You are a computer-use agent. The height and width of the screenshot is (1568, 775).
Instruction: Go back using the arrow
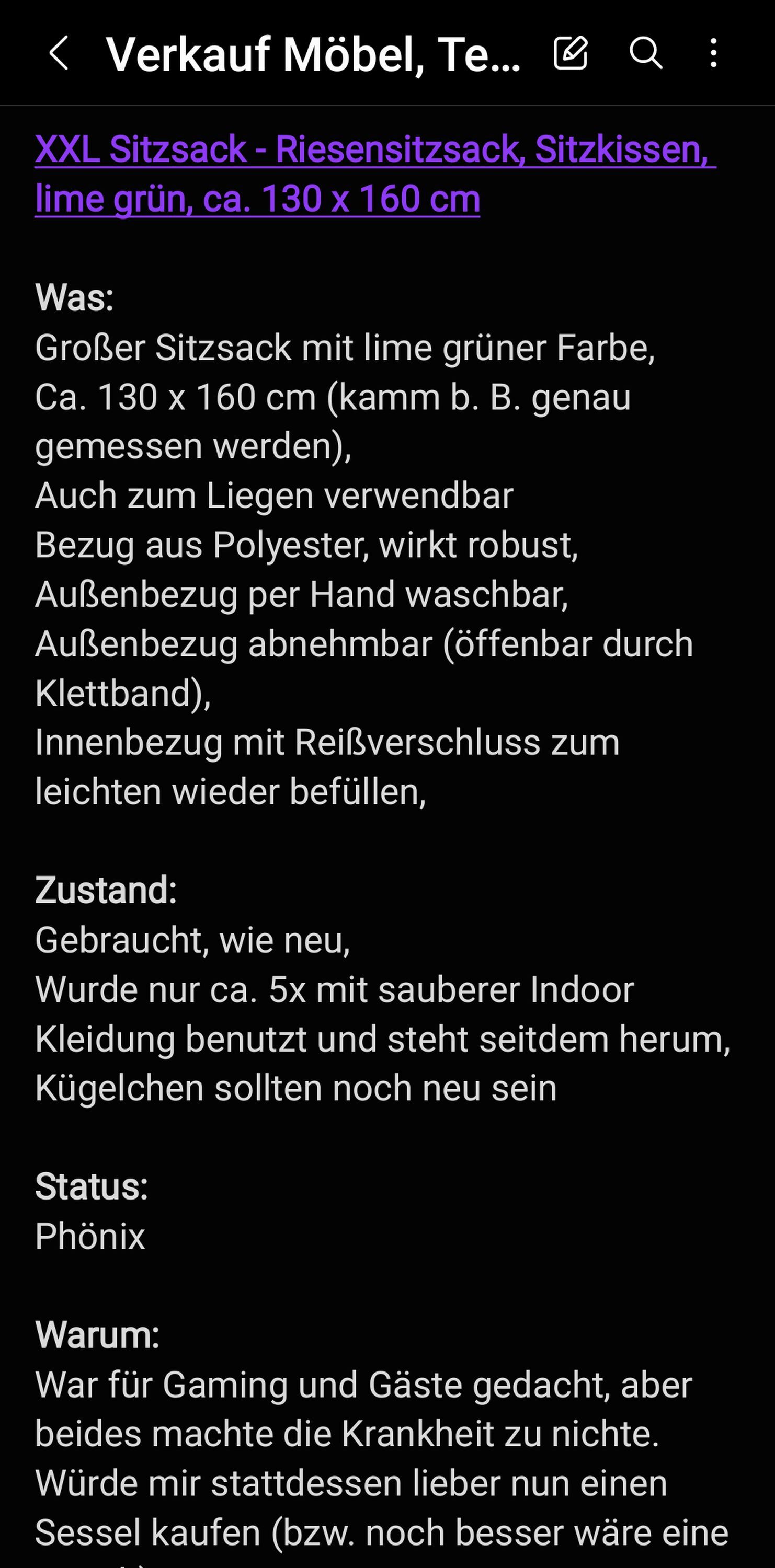click(x=59, y=53)
